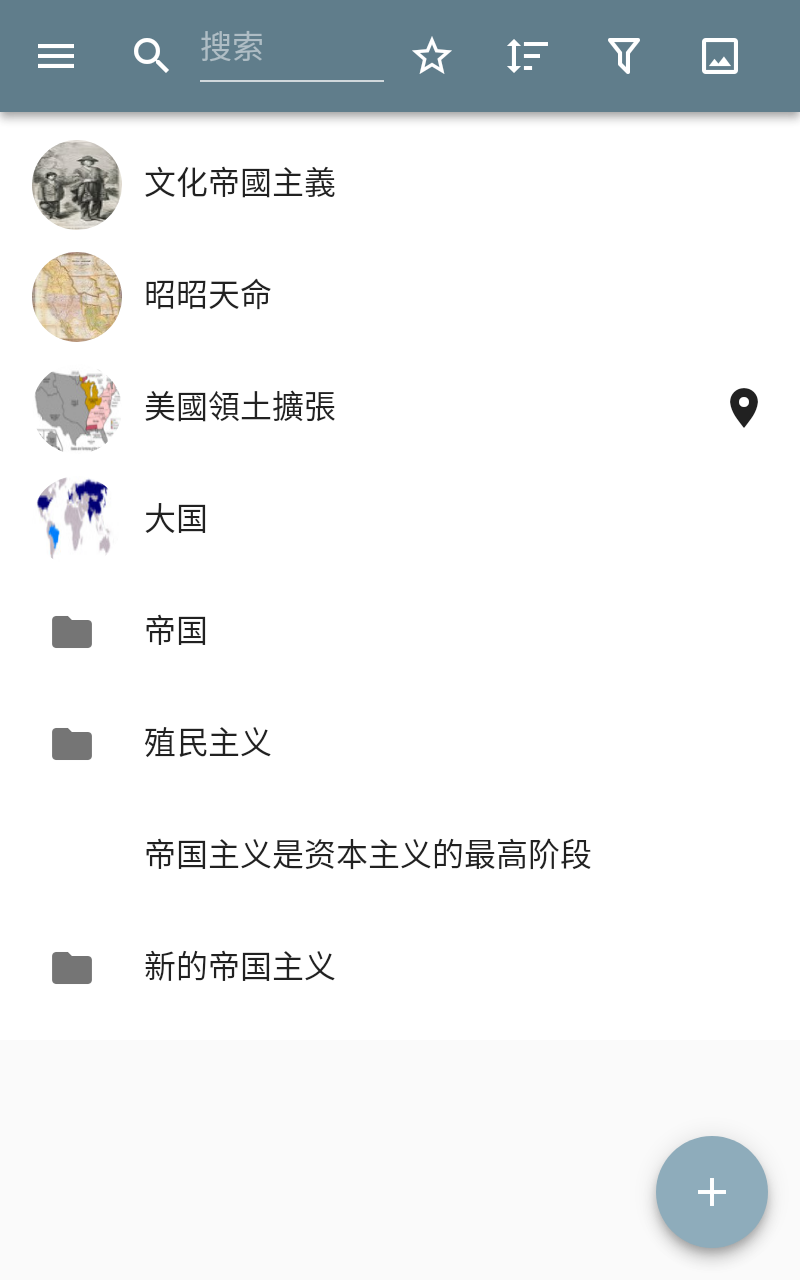Screen dimensions: 800x1280
Task: Open the 新的帝国主义 folder
Action: tap(400, 968)
